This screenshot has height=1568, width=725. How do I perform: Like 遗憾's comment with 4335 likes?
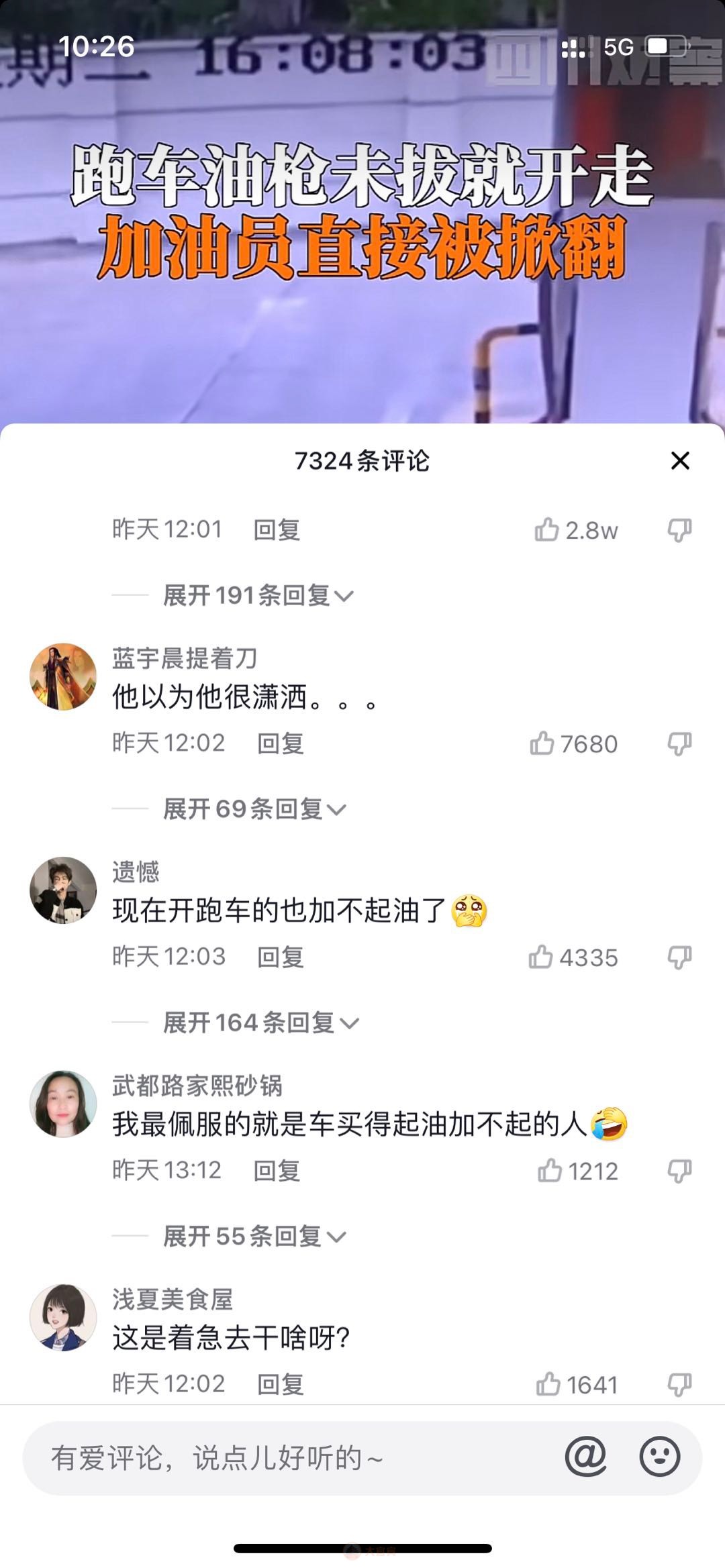click(541, 957)
